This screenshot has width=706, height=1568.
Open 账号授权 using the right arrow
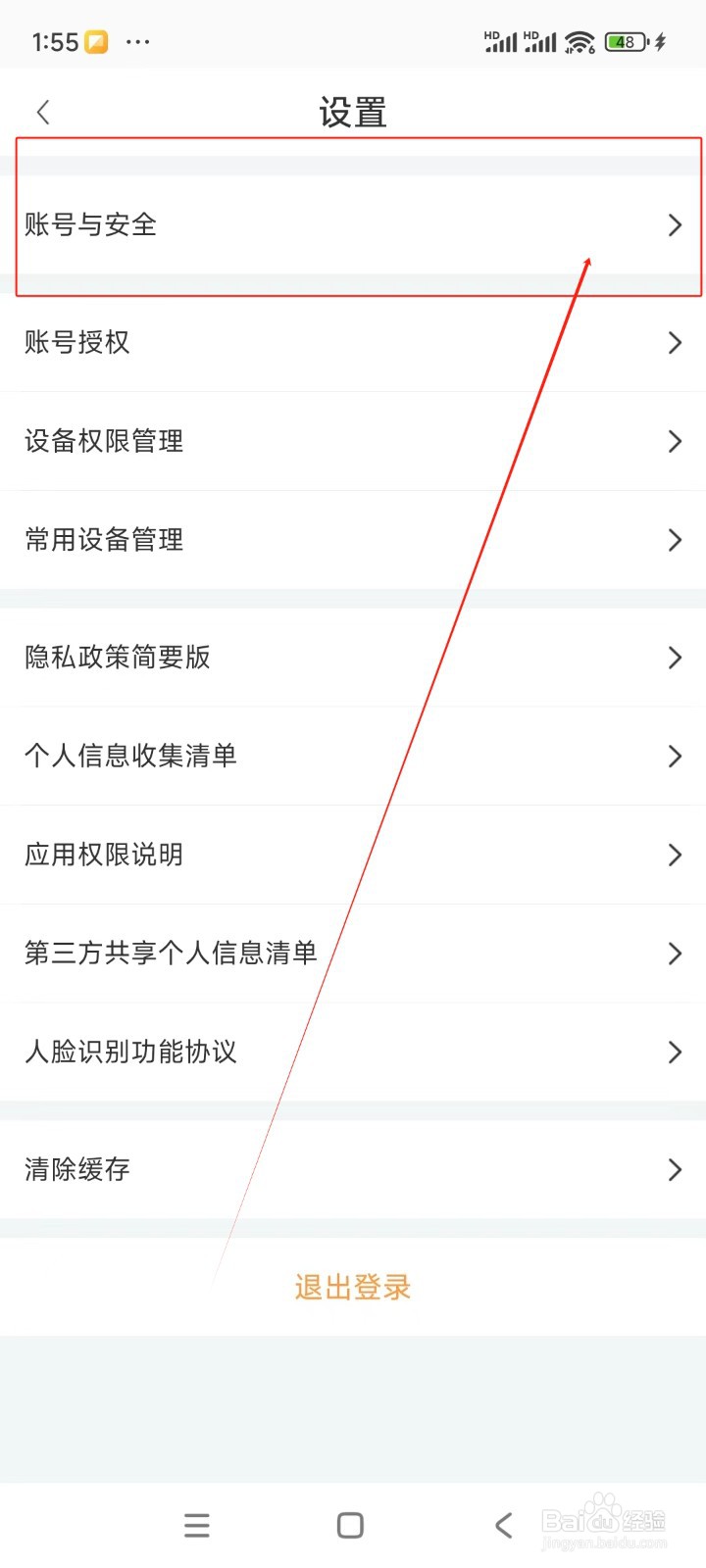(675, 343)
